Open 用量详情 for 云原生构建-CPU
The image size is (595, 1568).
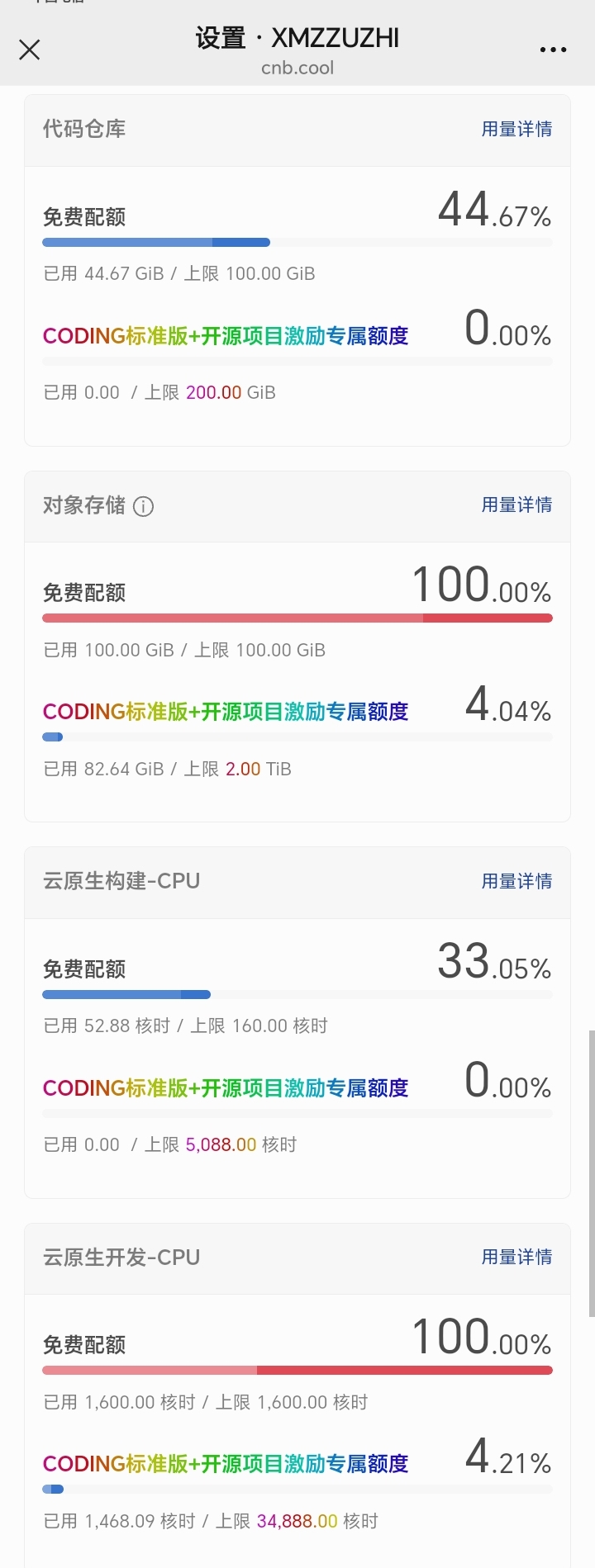516,881
